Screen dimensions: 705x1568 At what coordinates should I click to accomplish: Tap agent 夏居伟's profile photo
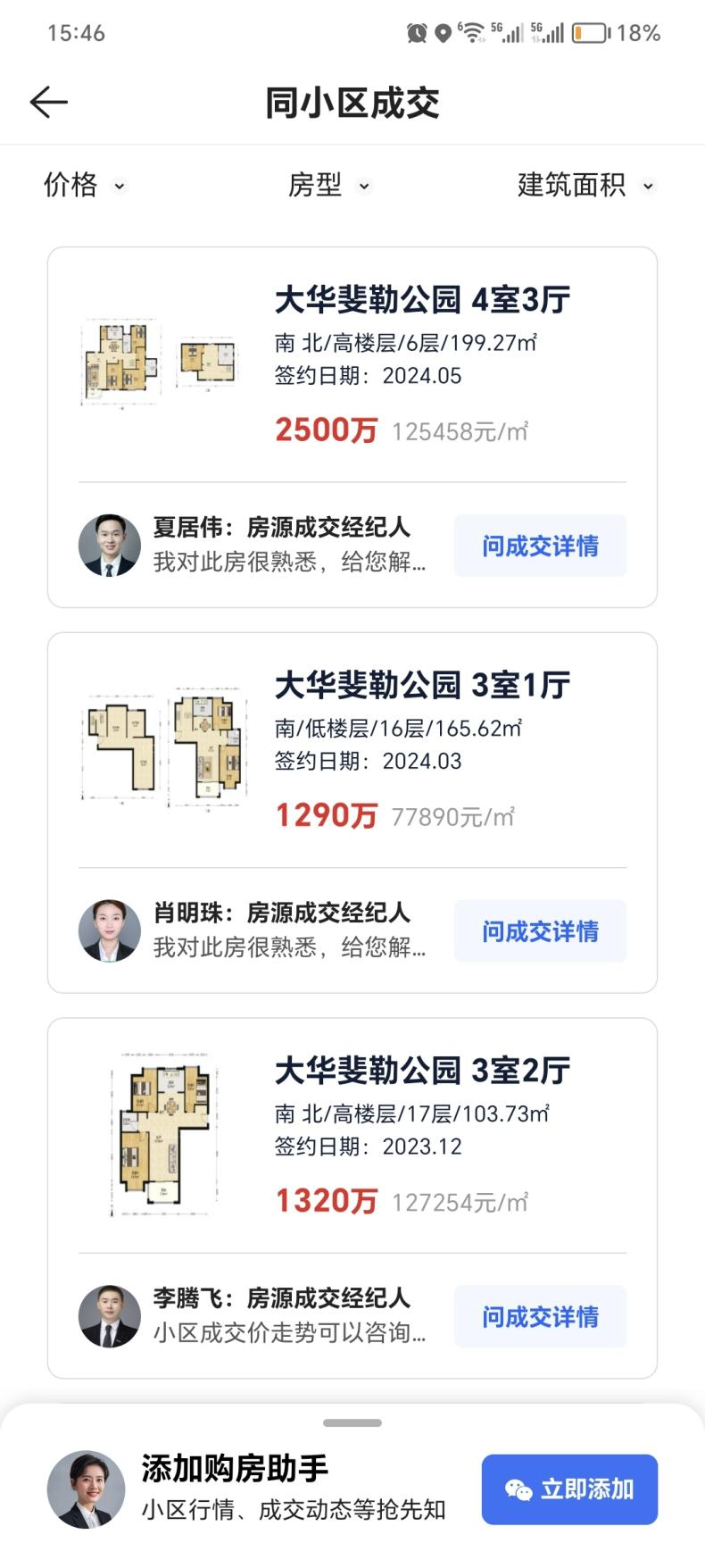click(109, 546)
